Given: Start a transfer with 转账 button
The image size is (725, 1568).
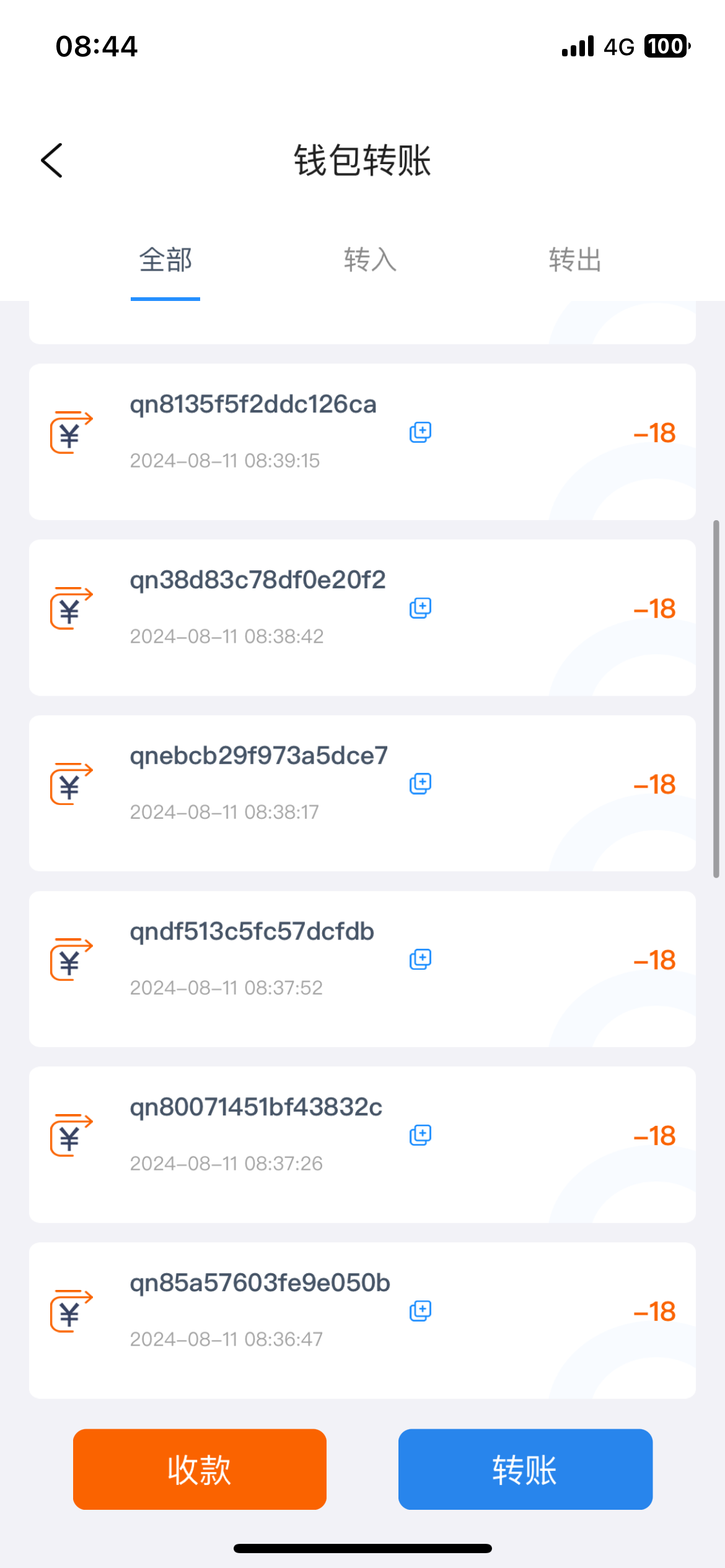Looking at the screenshot, I should (525, 1470).
